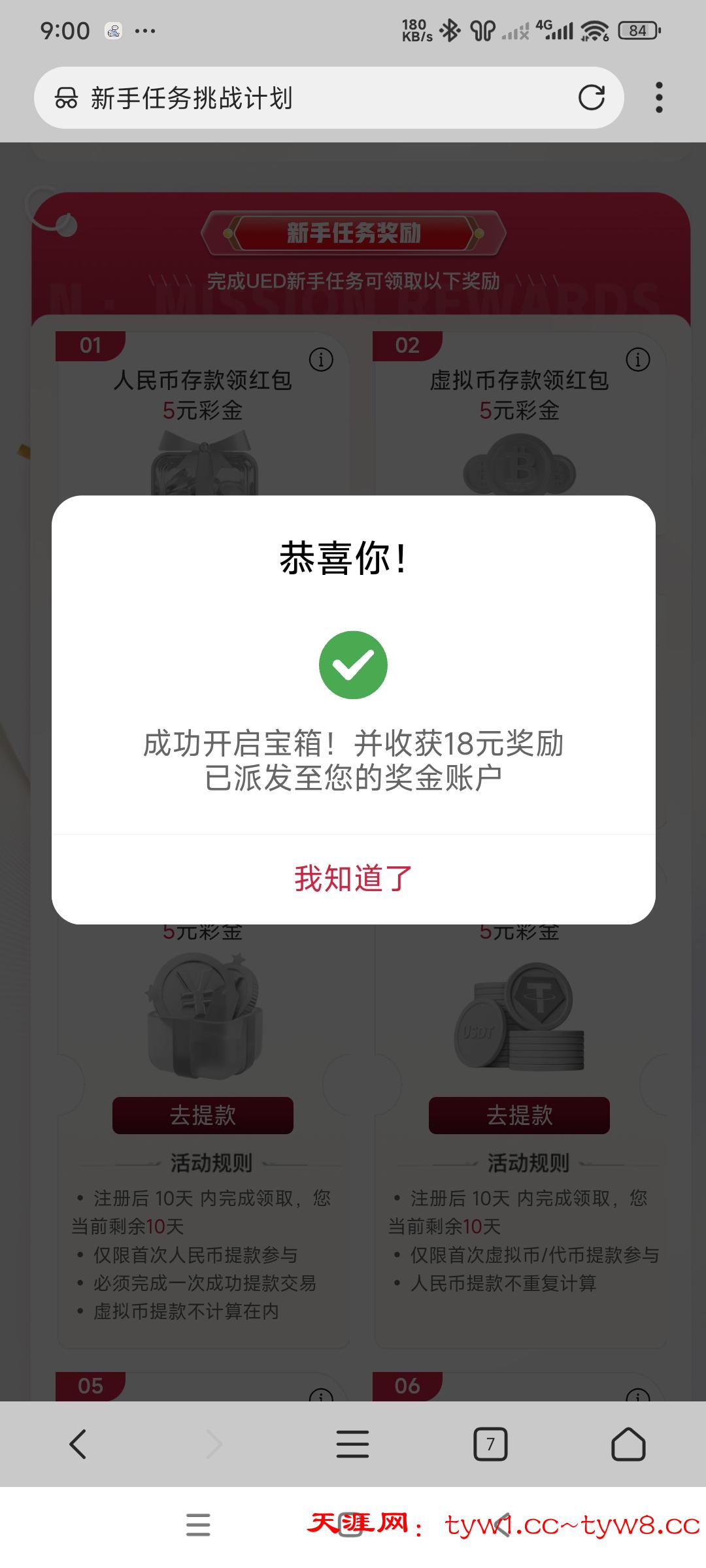Dismiss dialog with 我知道了 button

tap(353, 878)
